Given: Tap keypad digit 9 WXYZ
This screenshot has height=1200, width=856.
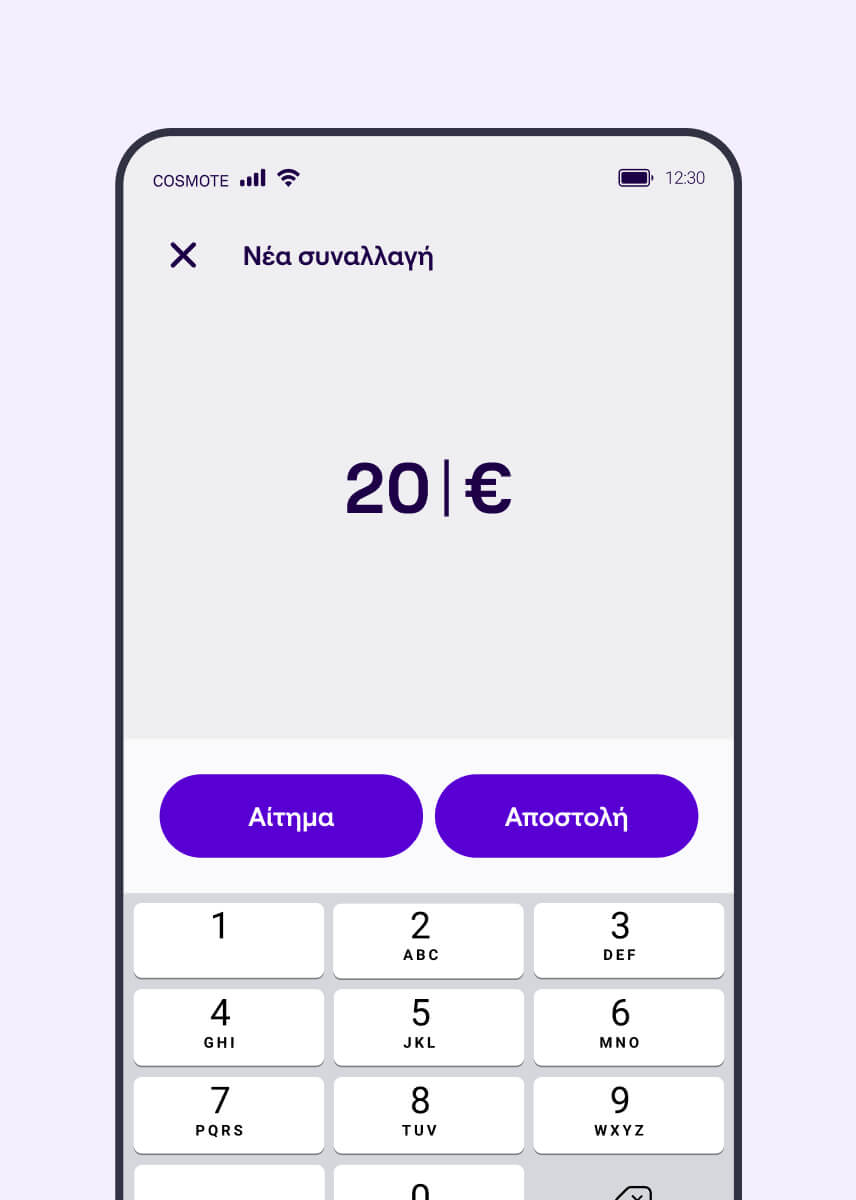Looking at the screenshot, I should click(628, 1115).
